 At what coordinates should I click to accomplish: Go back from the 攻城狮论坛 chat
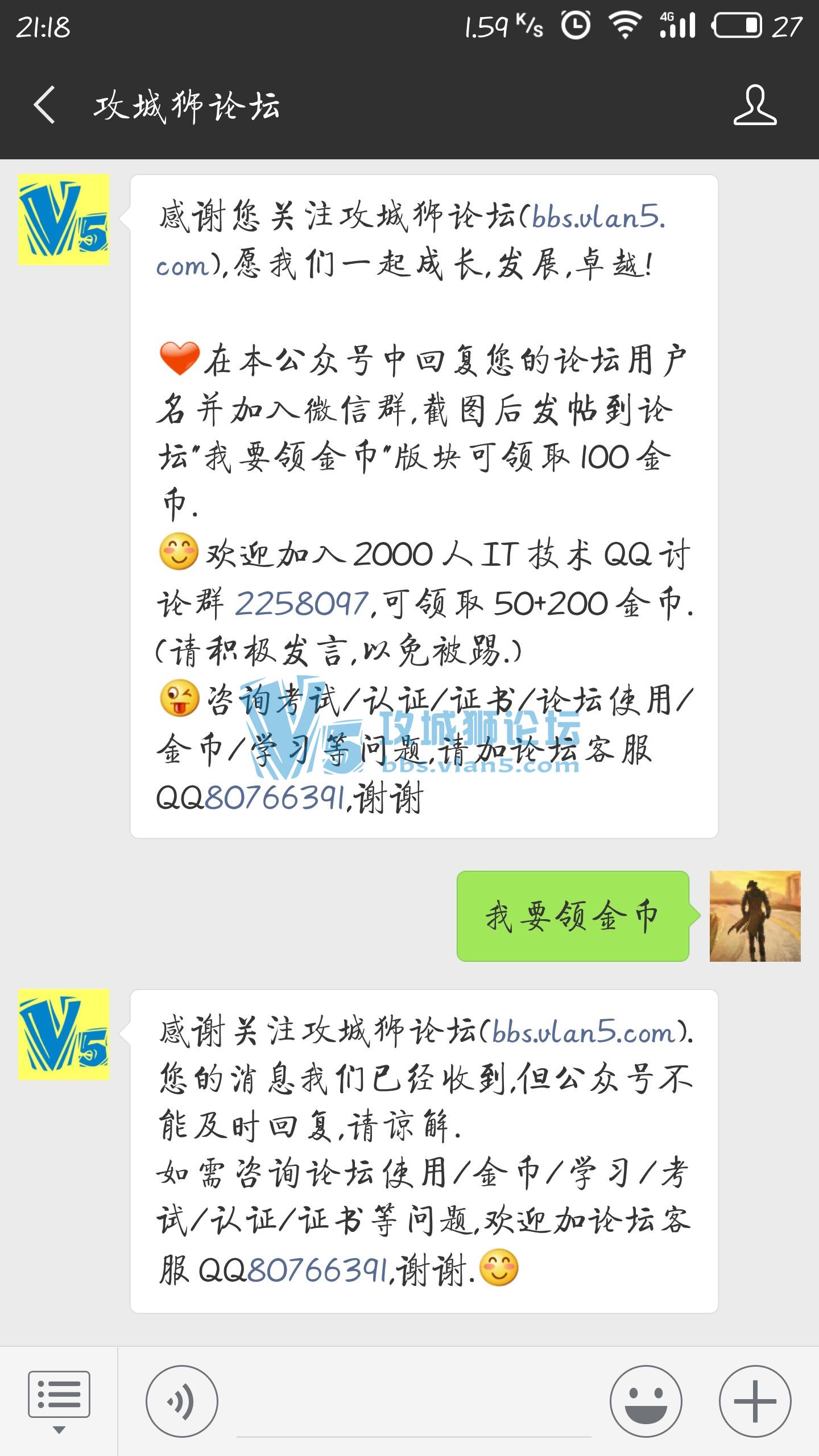pos(44,105)
